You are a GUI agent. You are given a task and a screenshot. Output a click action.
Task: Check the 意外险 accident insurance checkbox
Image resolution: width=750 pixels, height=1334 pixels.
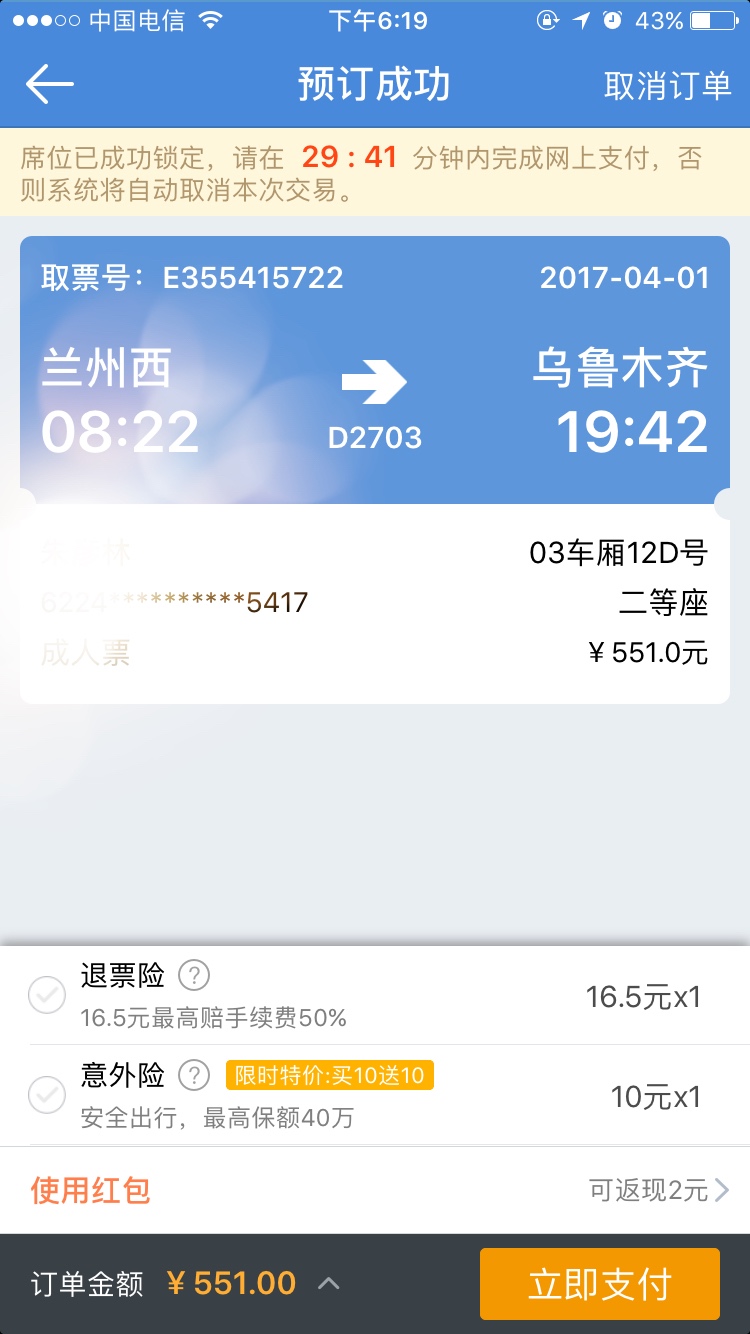(x=46, y=1097)
